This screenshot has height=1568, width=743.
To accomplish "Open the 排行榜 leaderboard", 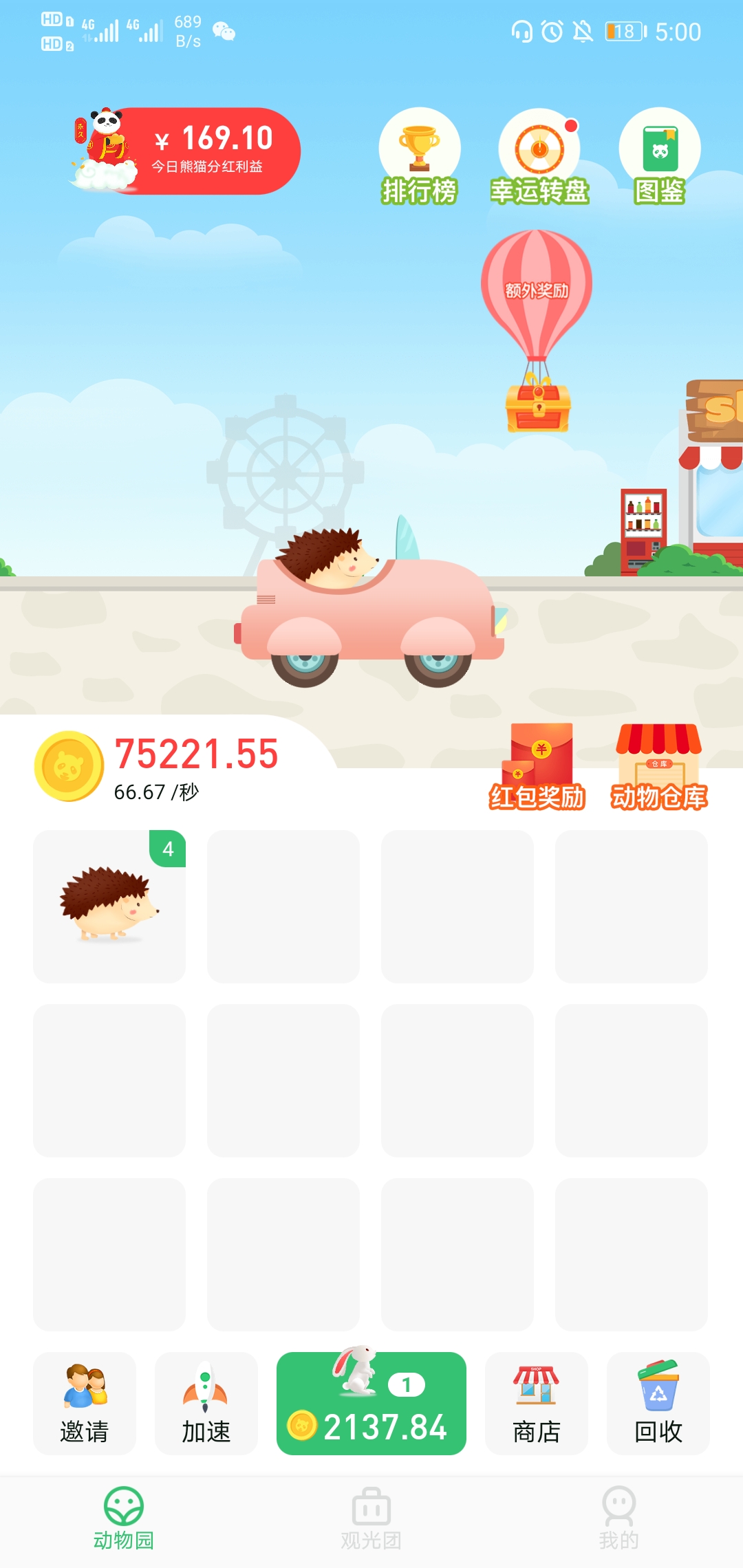I will [x=419, y=157].
